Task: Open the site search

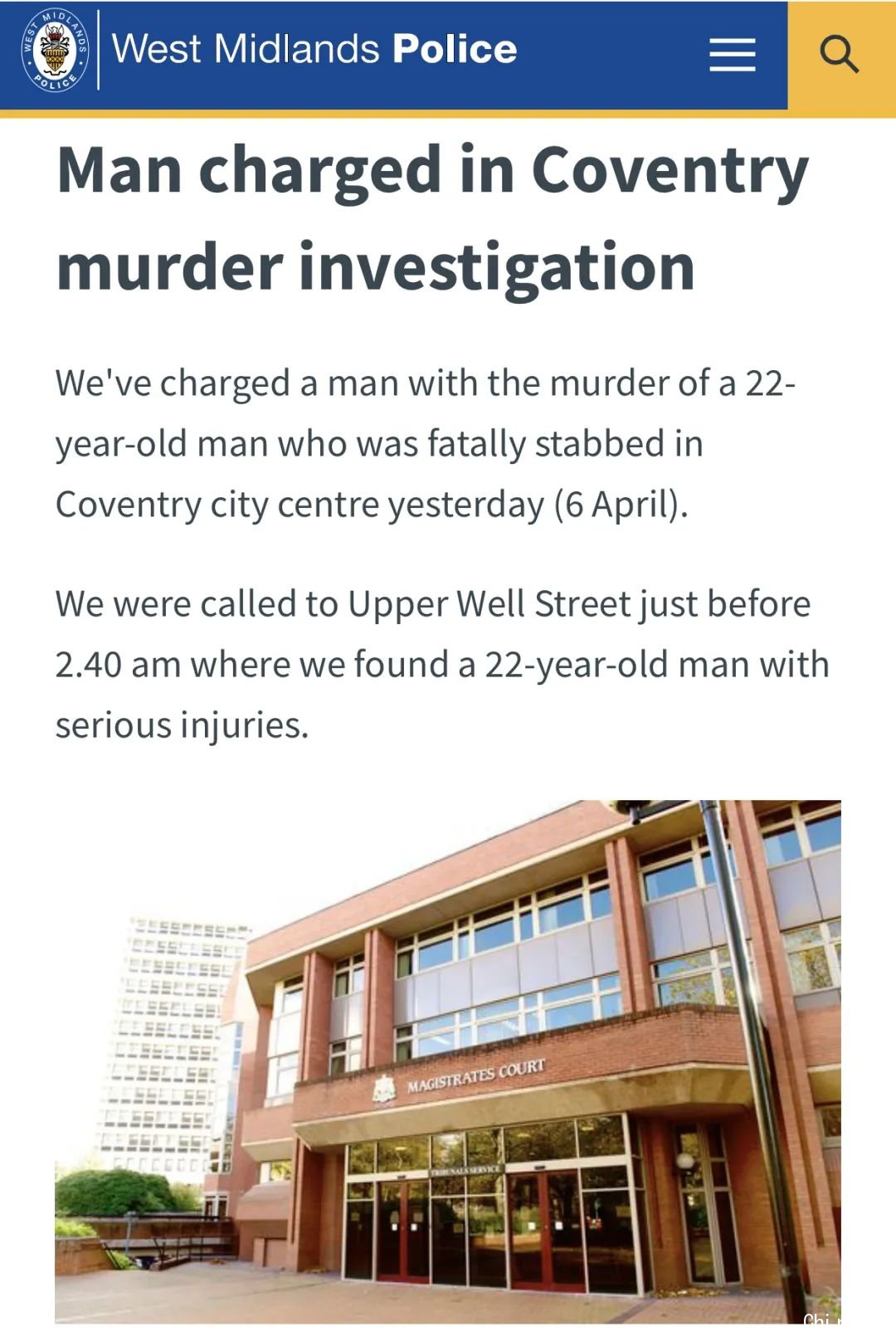Action: coord(840,55)
